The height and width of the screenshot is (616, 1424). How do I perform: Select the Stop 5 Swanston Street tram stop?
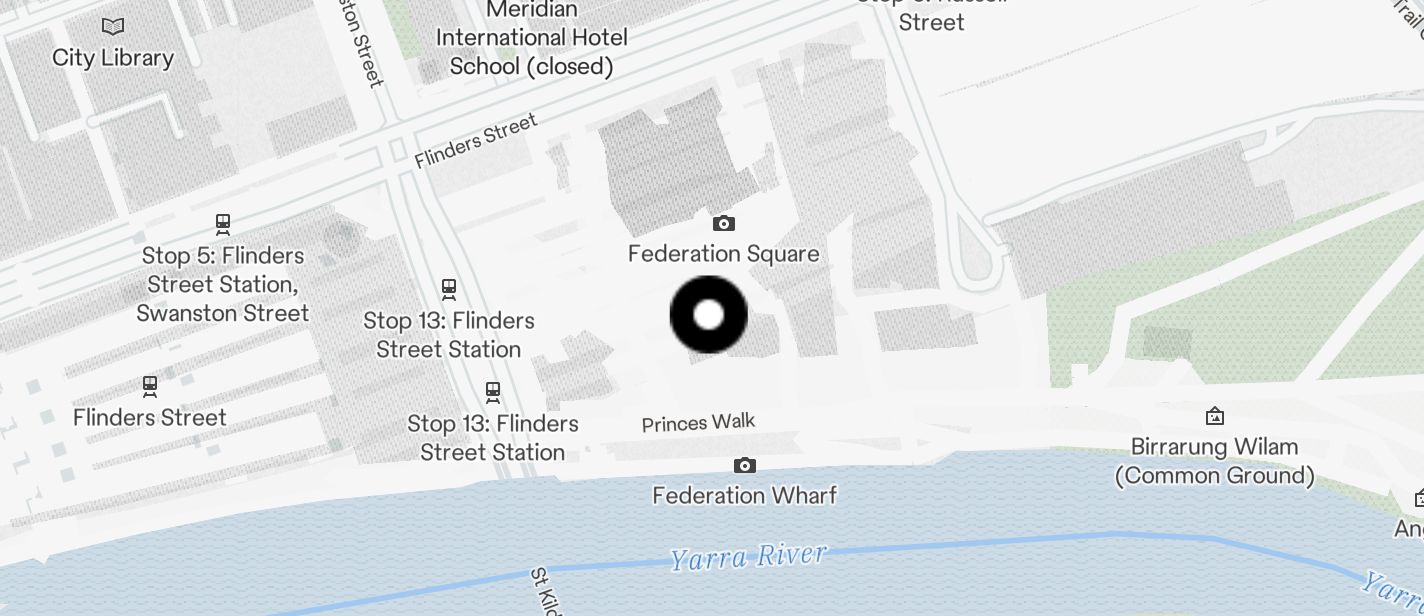pos(223,224)
